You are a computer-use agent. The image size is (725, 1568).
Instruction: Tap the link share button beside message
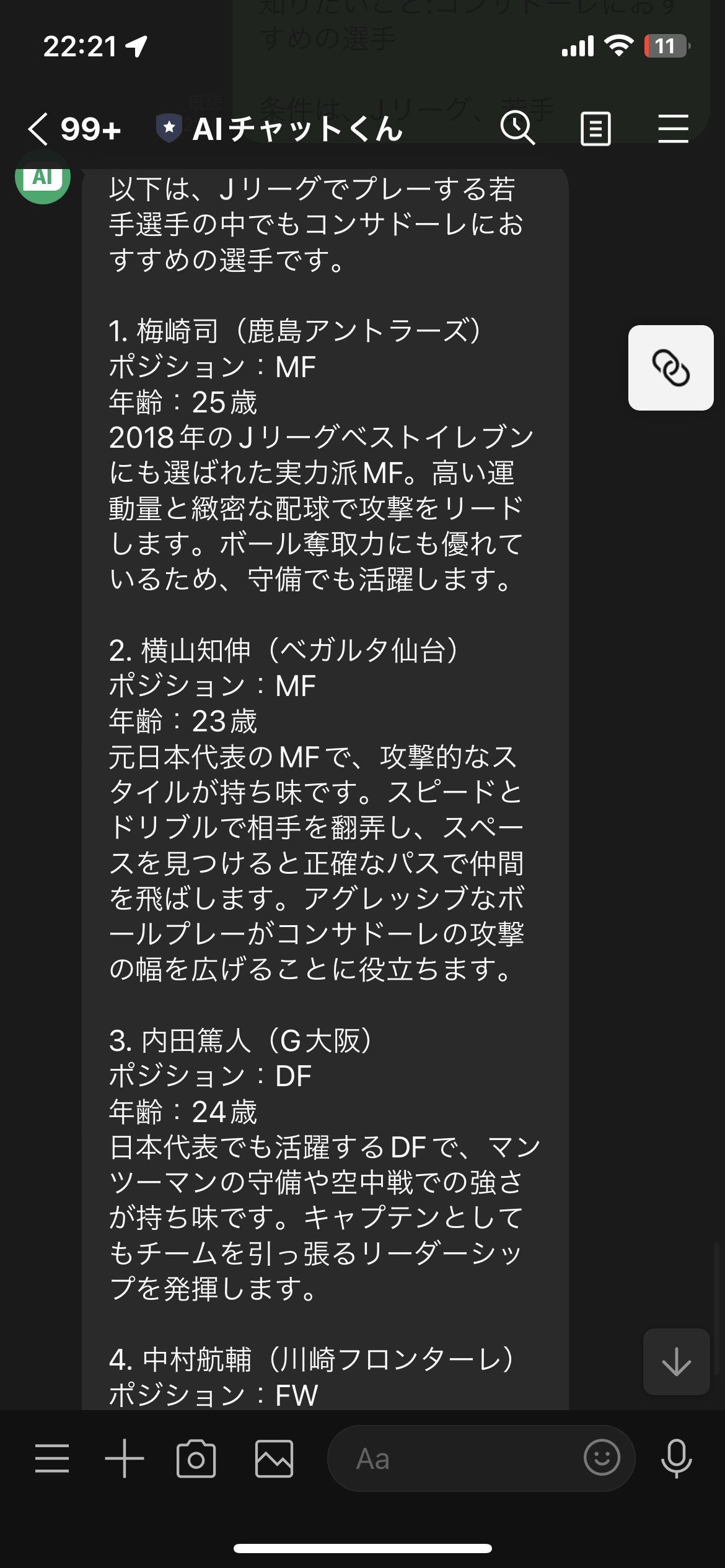click(x=671, y=367)
